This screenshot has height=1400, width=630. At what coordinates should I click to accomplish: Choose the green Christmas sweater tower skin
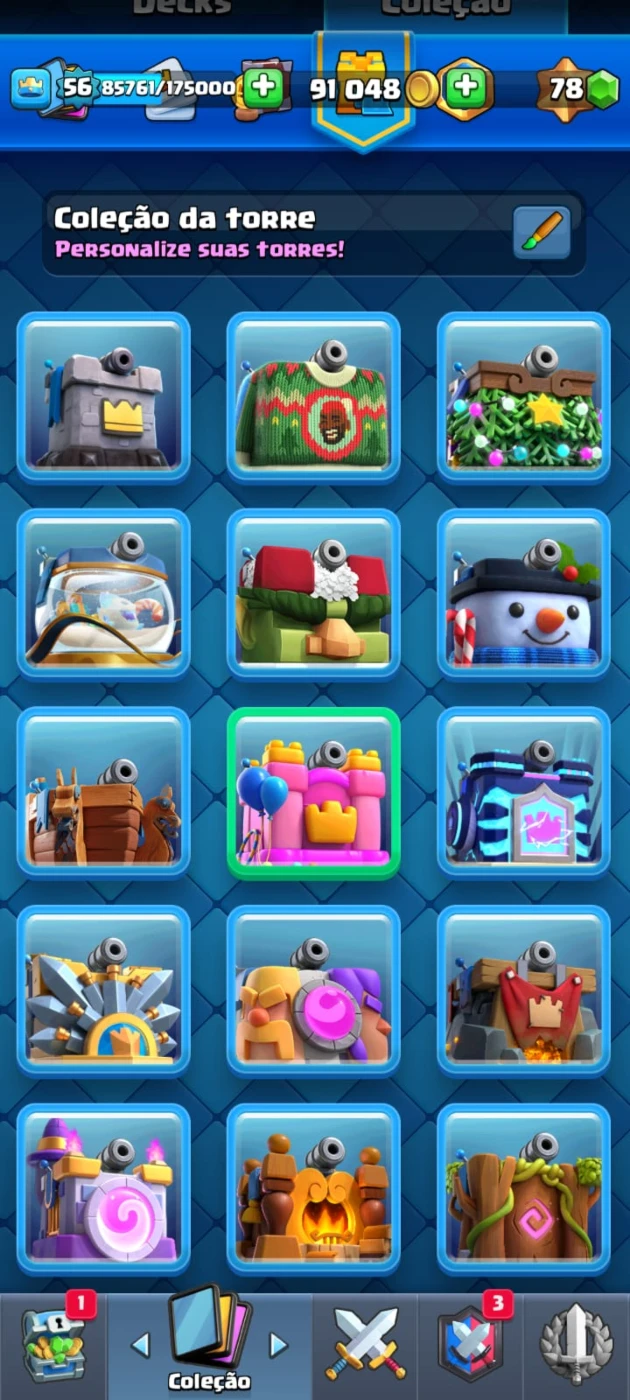tap(314, 398)
